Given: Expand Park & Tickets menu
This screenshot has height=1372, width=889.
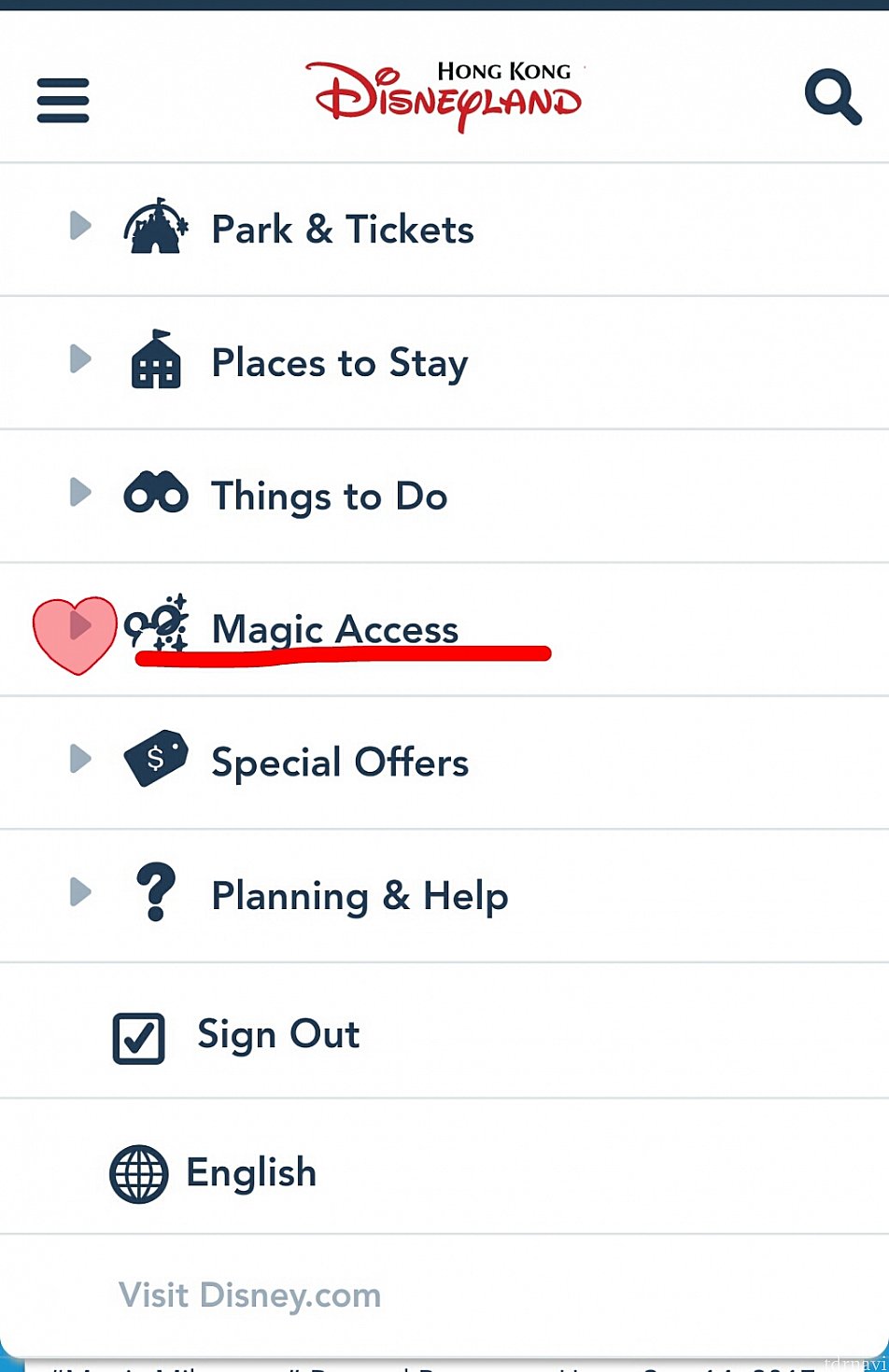Looking at the screenshot, I should [342, 230].
